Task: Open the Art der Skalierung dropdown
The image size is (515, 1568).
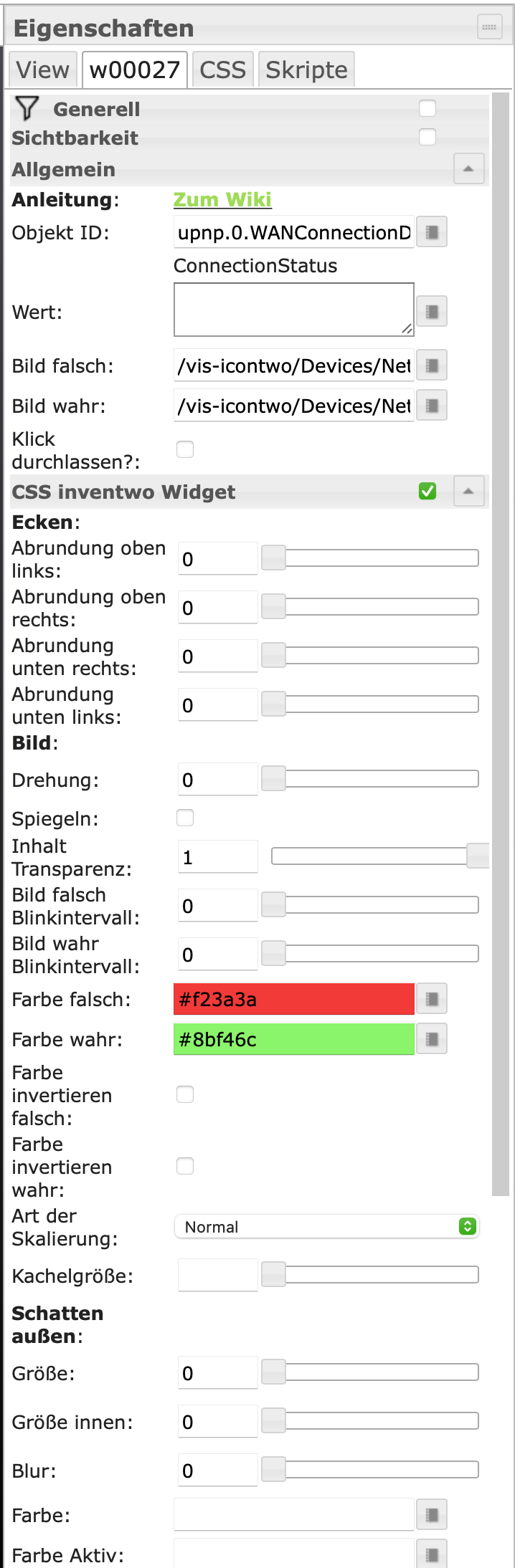Action: pyautogui.click(x=326, y=1227)
